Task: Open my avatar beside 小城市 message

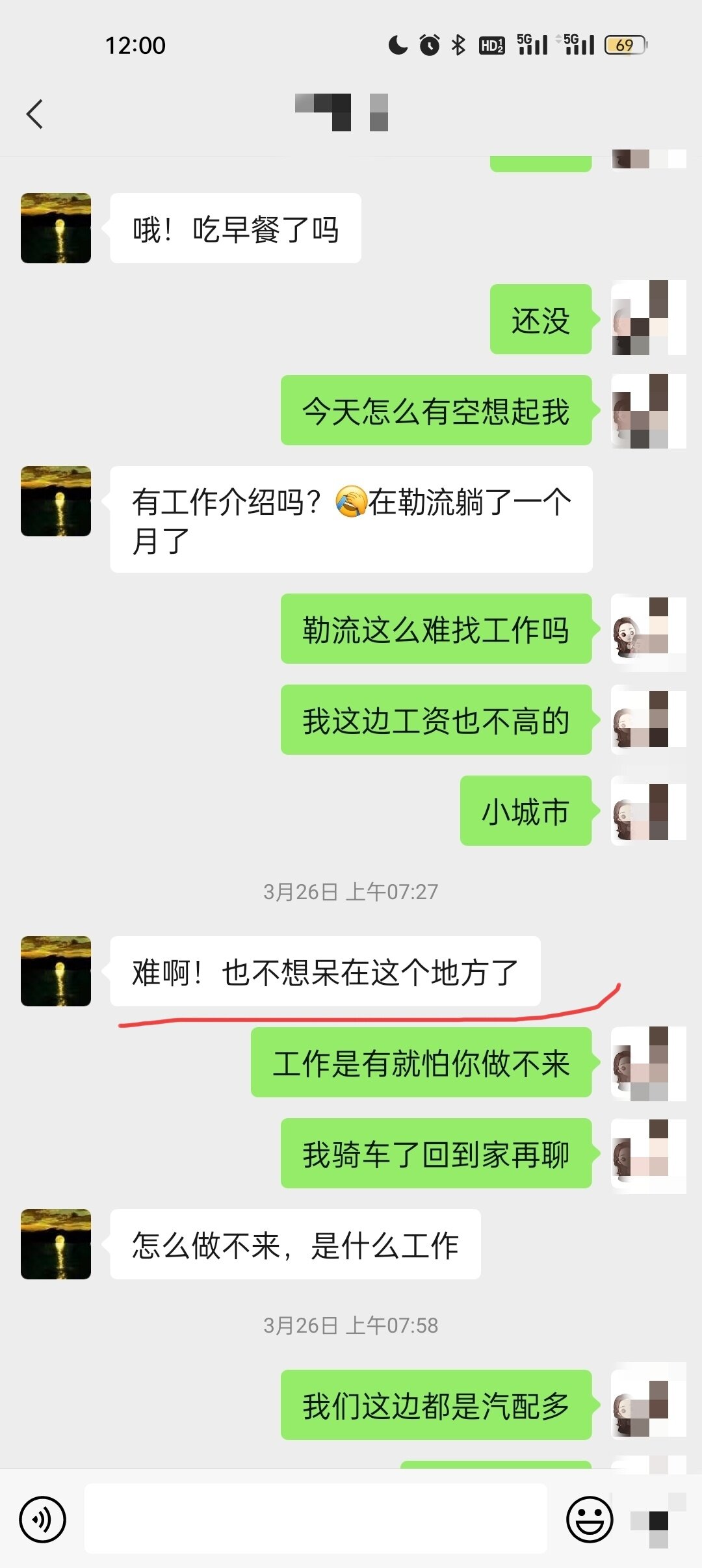Action: 648,811
